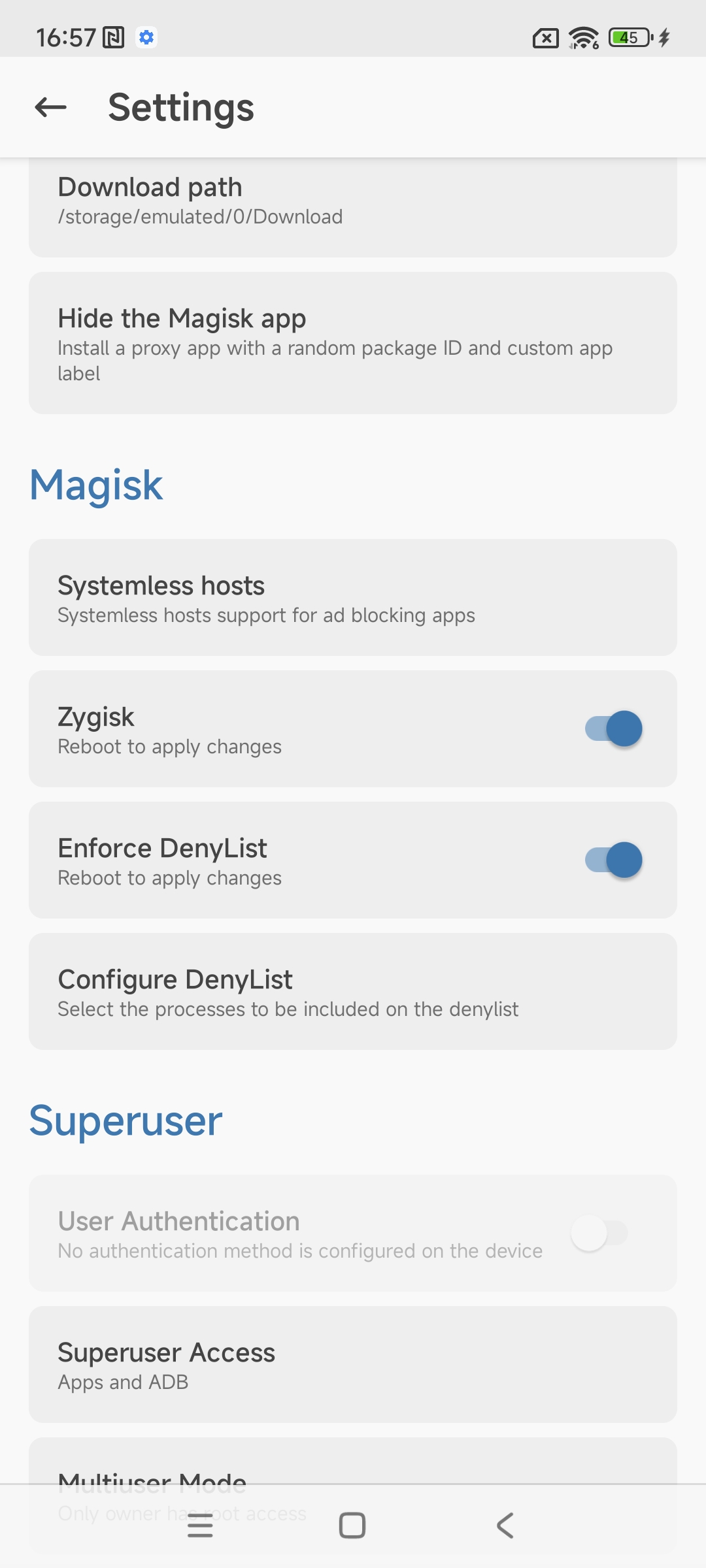Open the Download path setting
Image resolution: width=706 pixels, height=1568 pixels.
coord(353,201)
